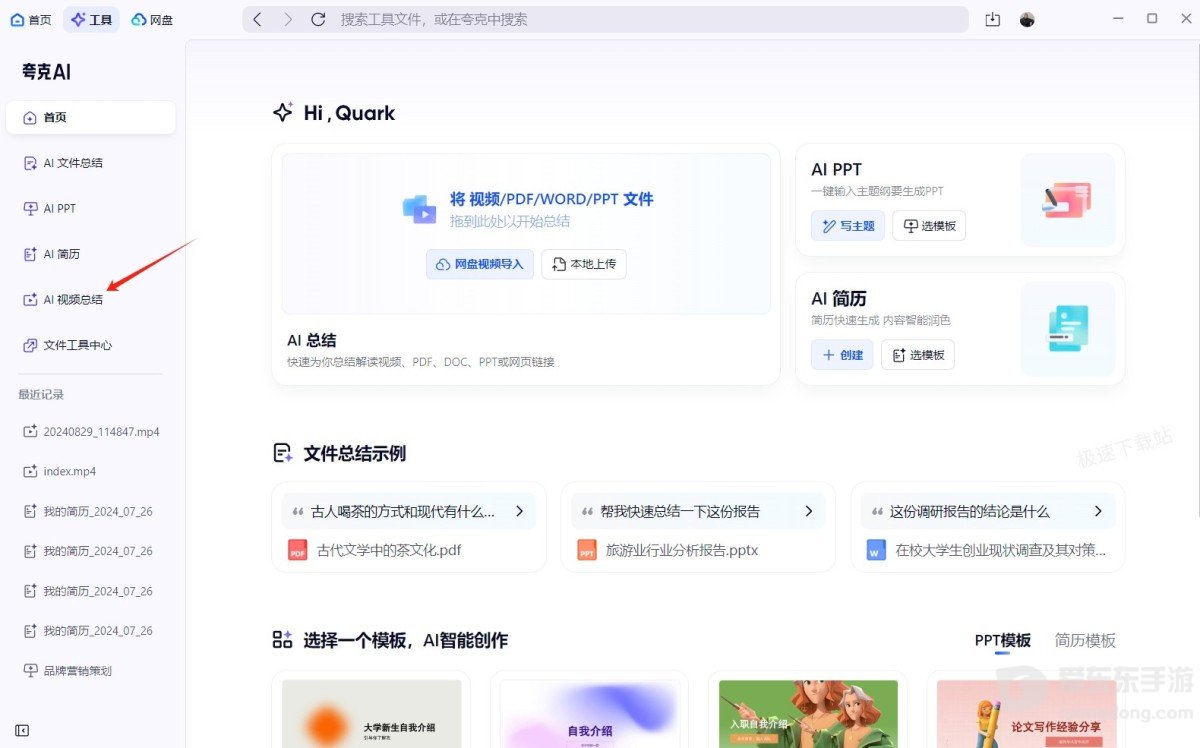Tap 写主题 under AI PPT
This screenshot has height=748, width=1200.
point(848,226)
